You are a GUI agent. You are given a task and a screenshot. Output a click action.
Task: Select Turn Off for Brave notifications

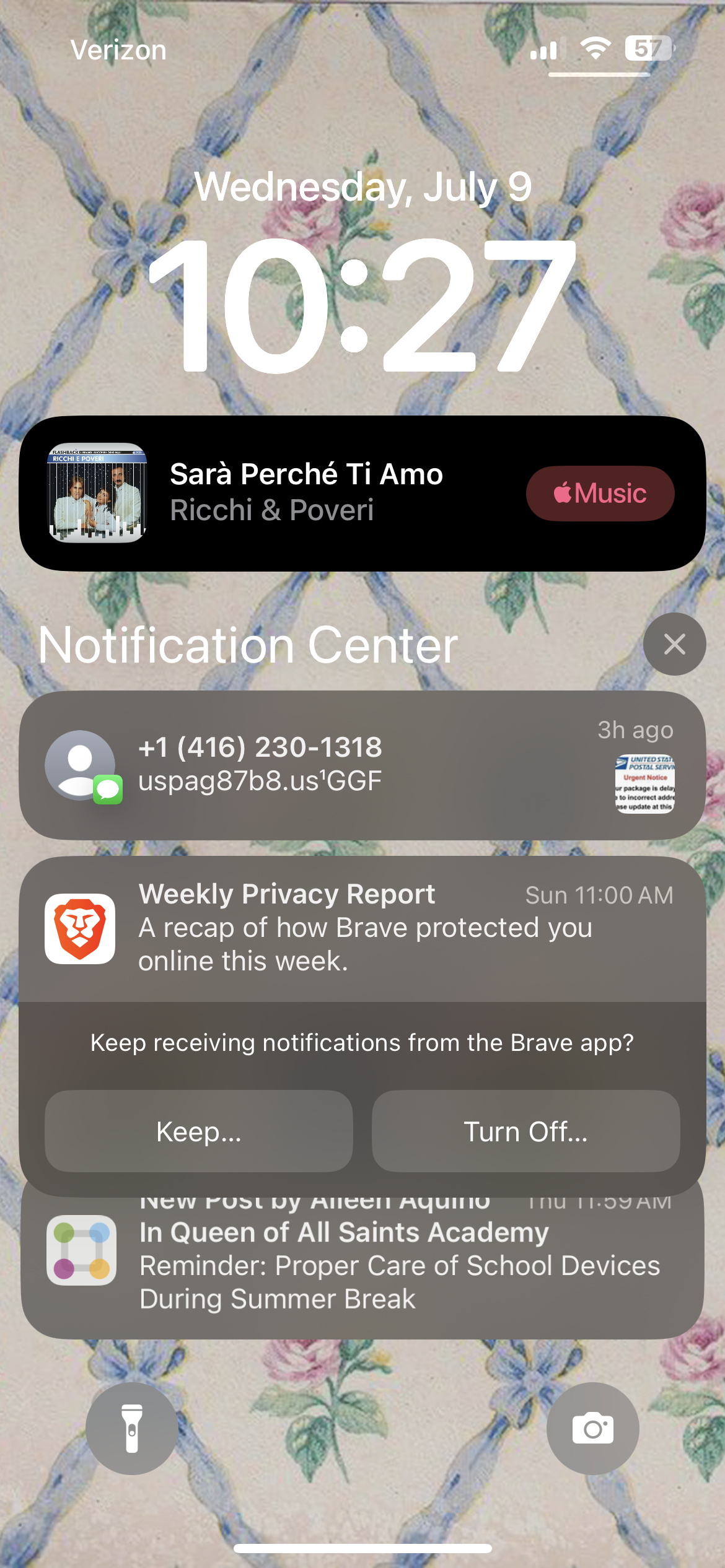pos(525,1131)
